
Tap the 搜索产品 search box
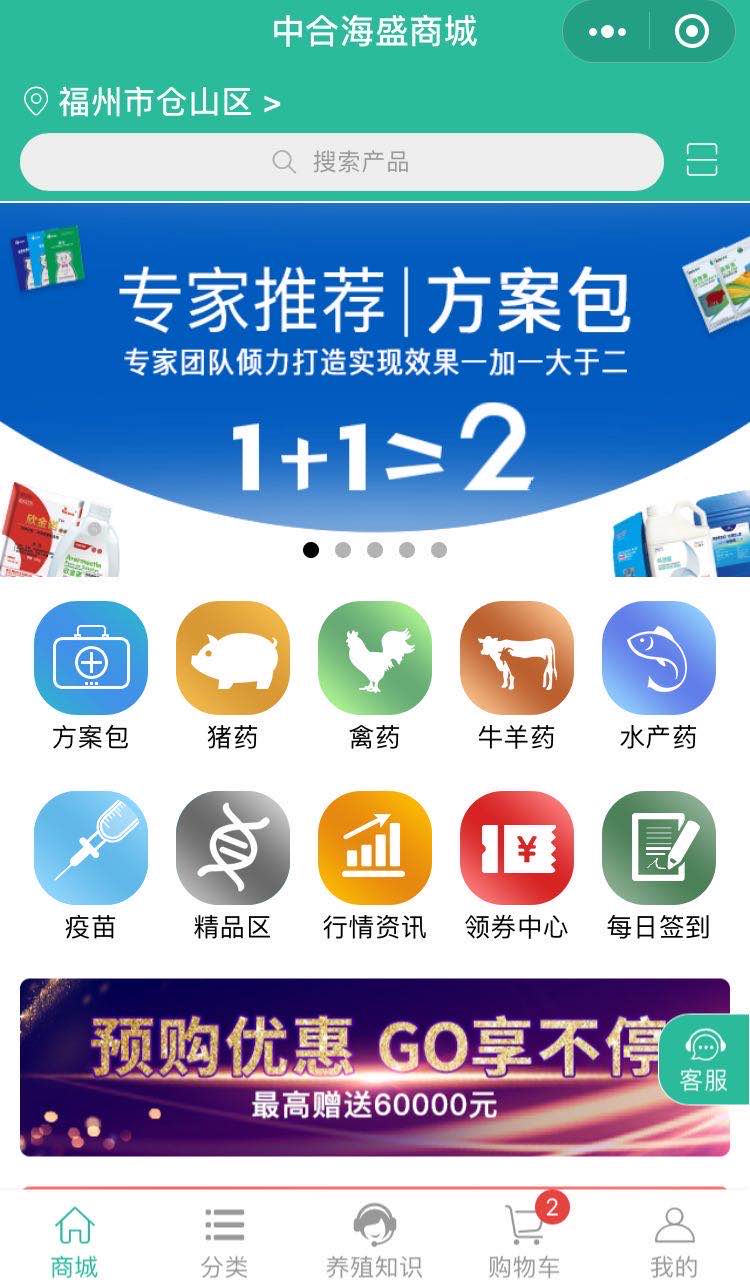(x=341, y=162)
